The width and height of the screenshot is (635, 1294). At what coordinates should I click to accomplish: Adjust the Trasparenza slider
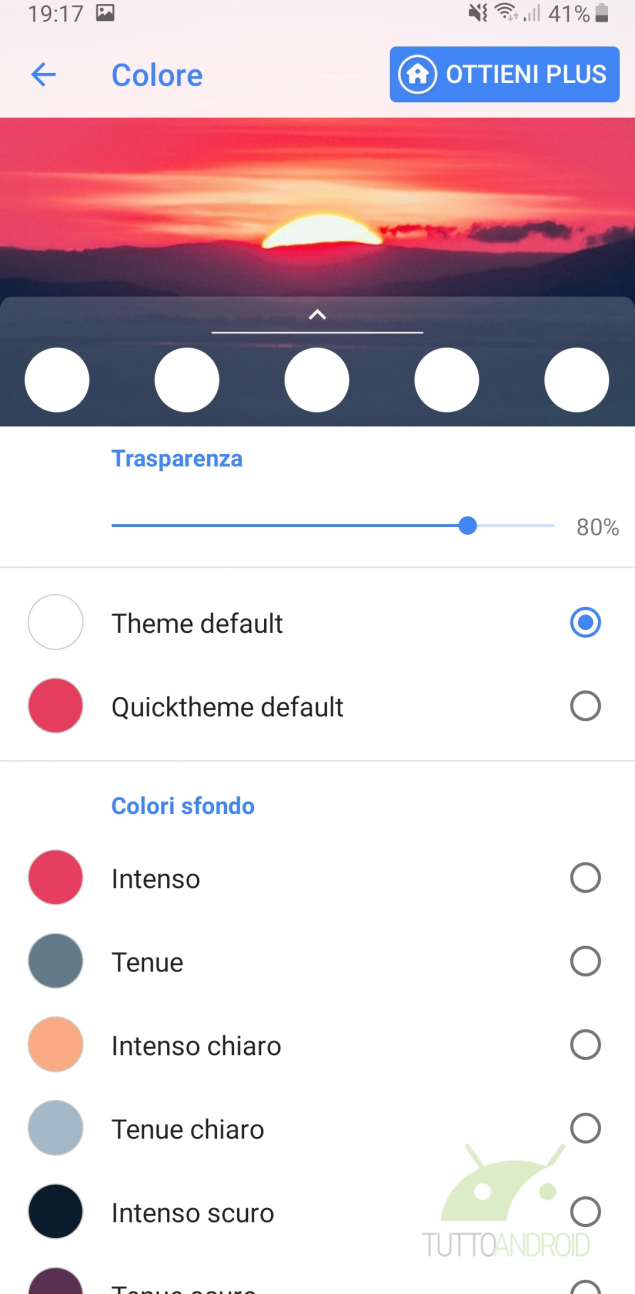467,526
